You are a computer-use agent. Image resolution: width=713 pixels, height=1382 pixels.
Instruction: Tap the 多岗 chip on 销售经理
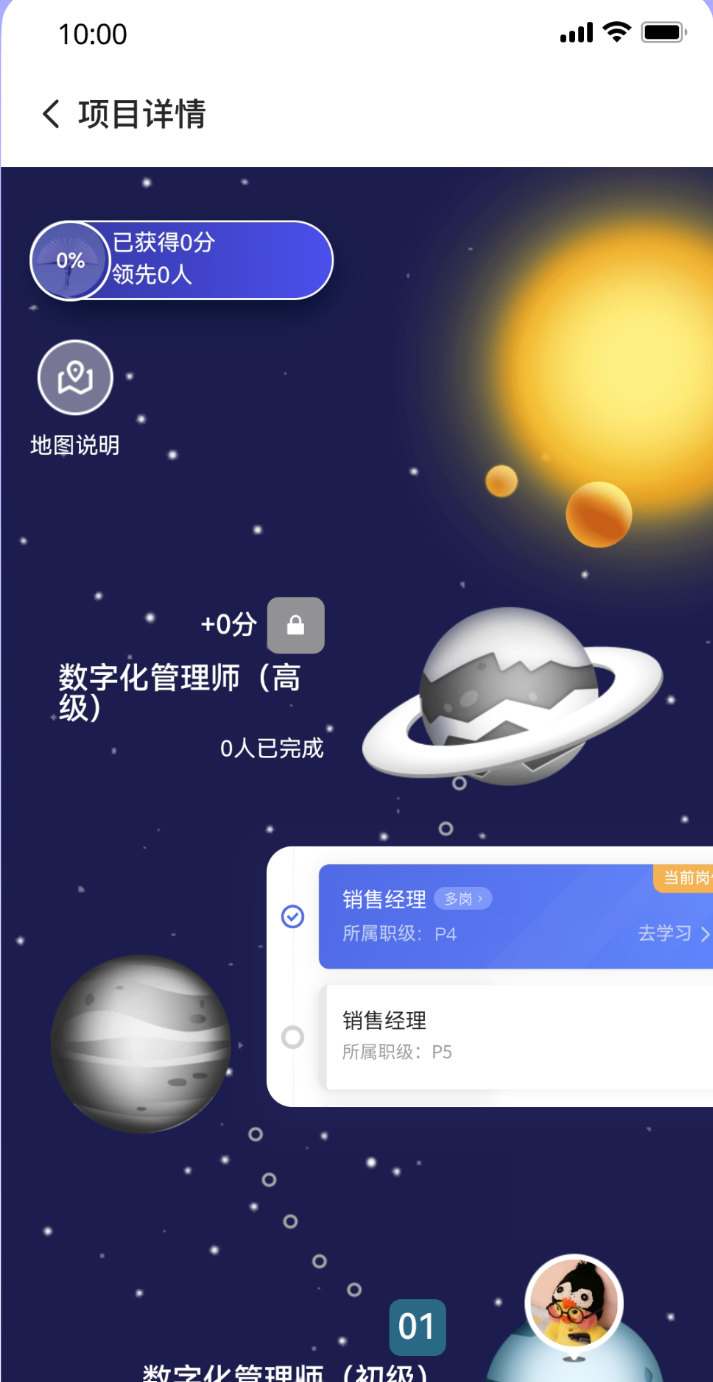[x=463, y=899]
